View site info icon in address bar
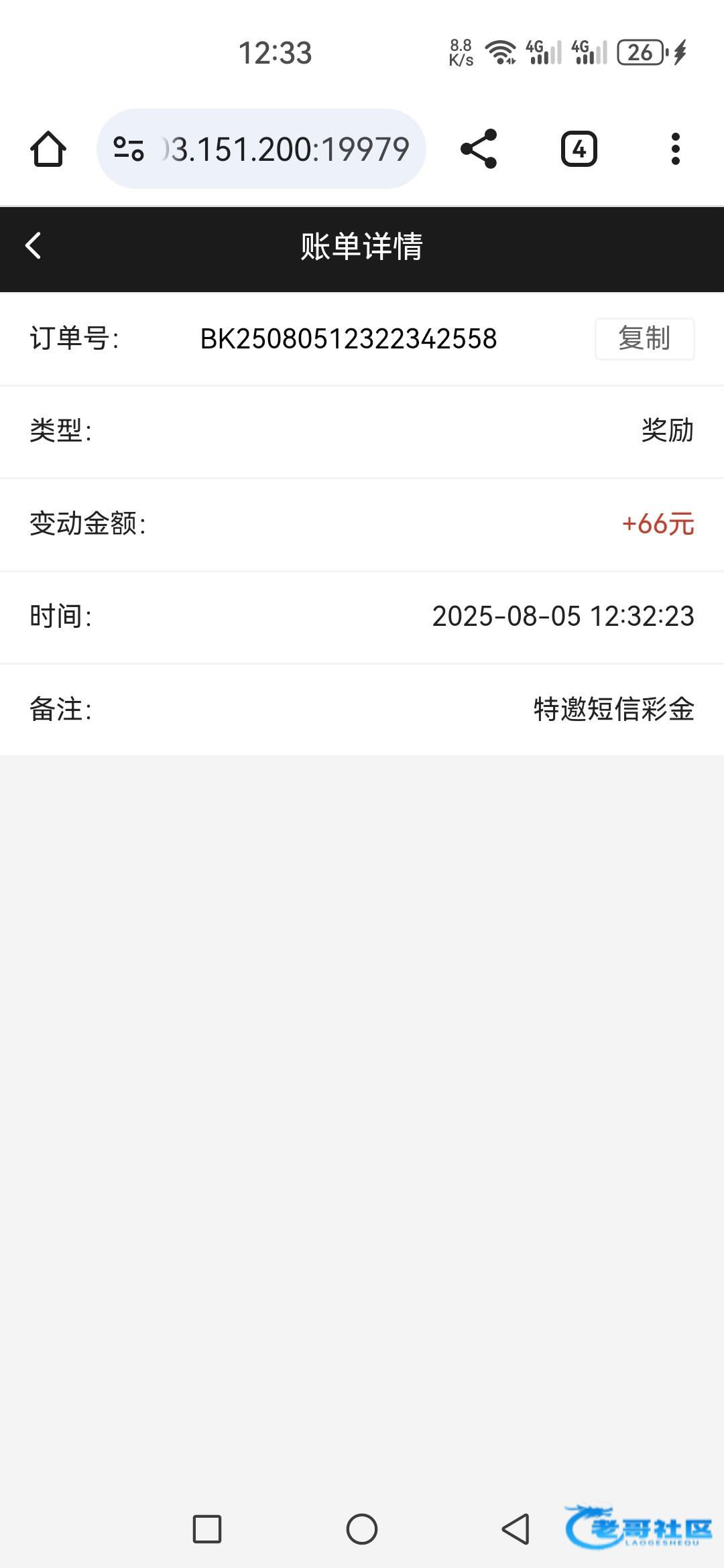This screenshot has height=1568, width=724. 129,149
